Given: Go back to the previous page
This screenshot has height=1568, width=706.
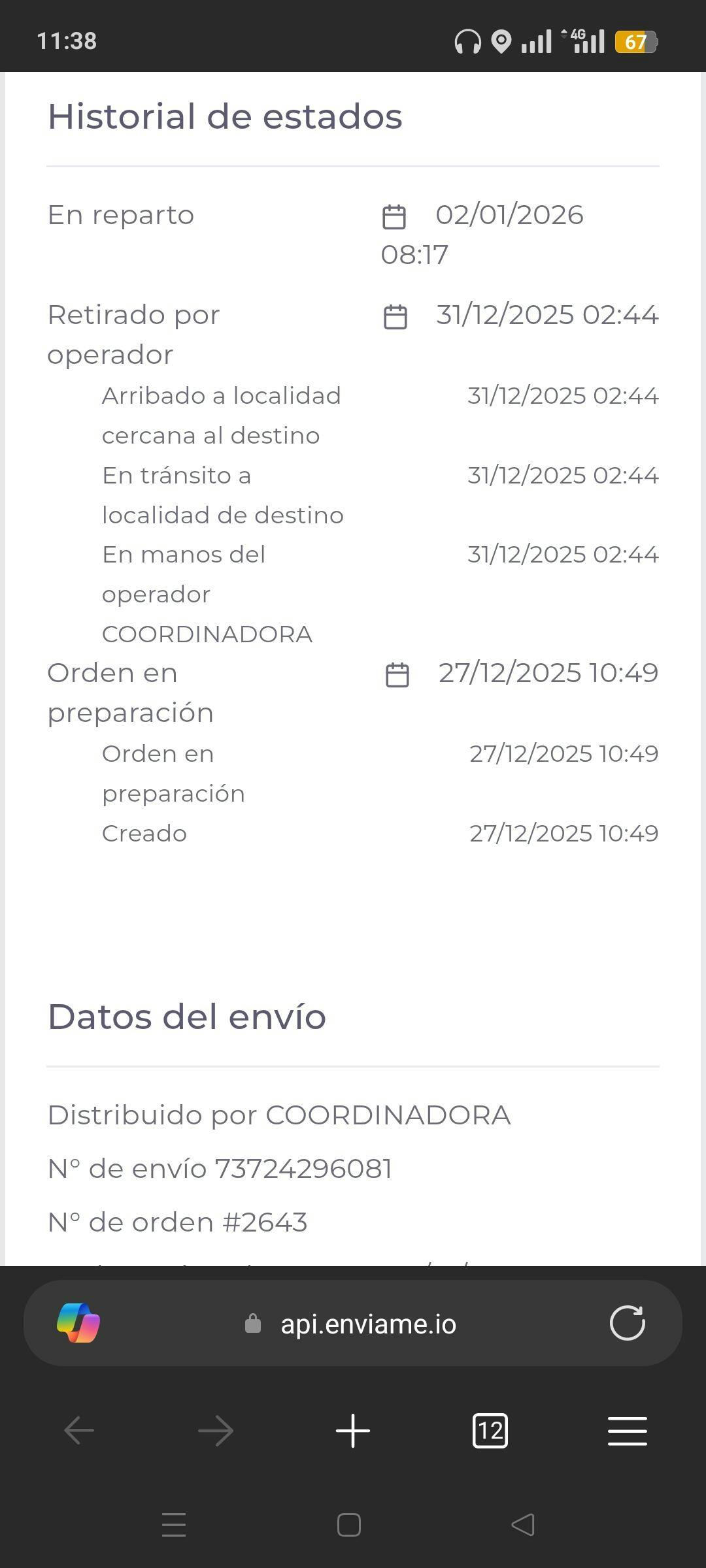Looking at the screenshot, I should click(x=79, y=1431).
